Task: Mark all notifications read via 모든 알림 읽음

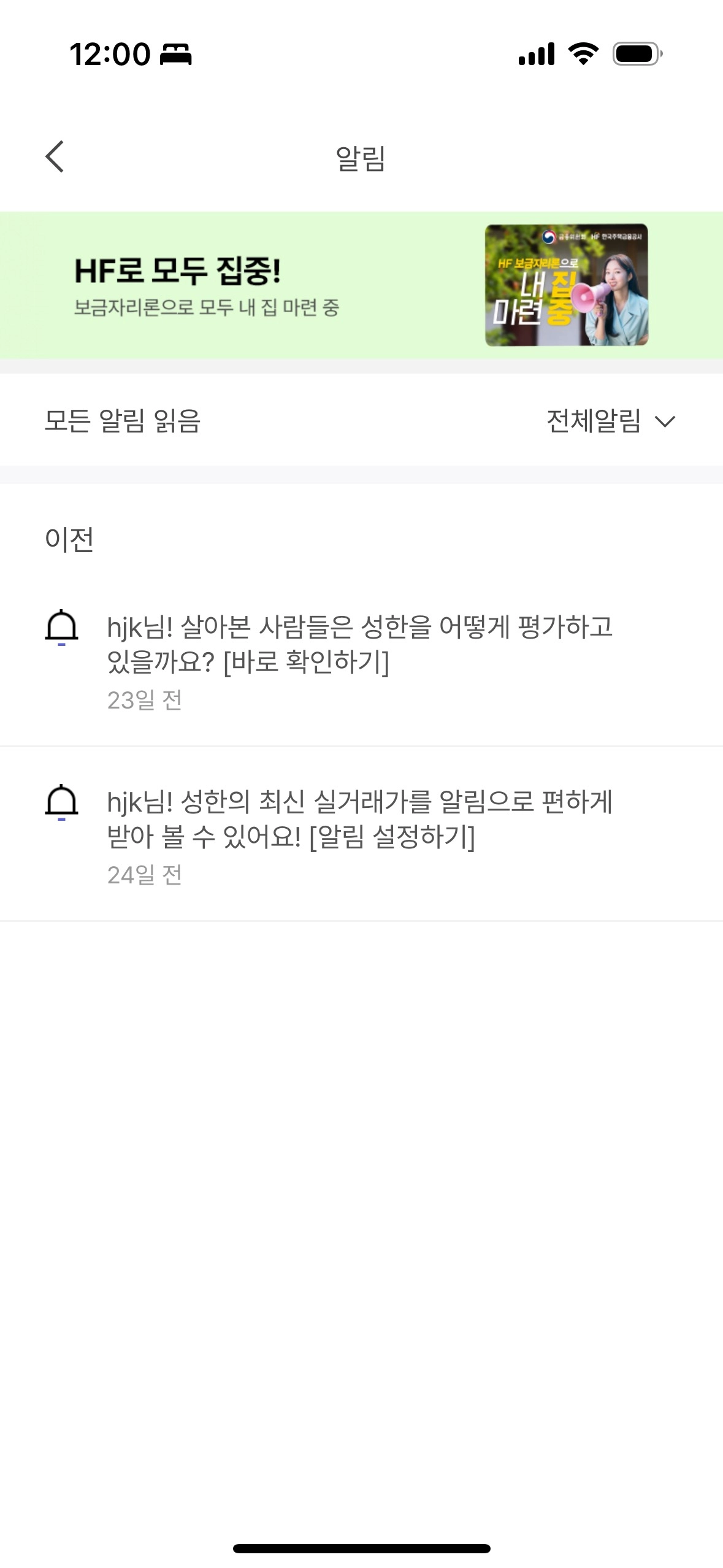Action: click(x=123, y=421)
